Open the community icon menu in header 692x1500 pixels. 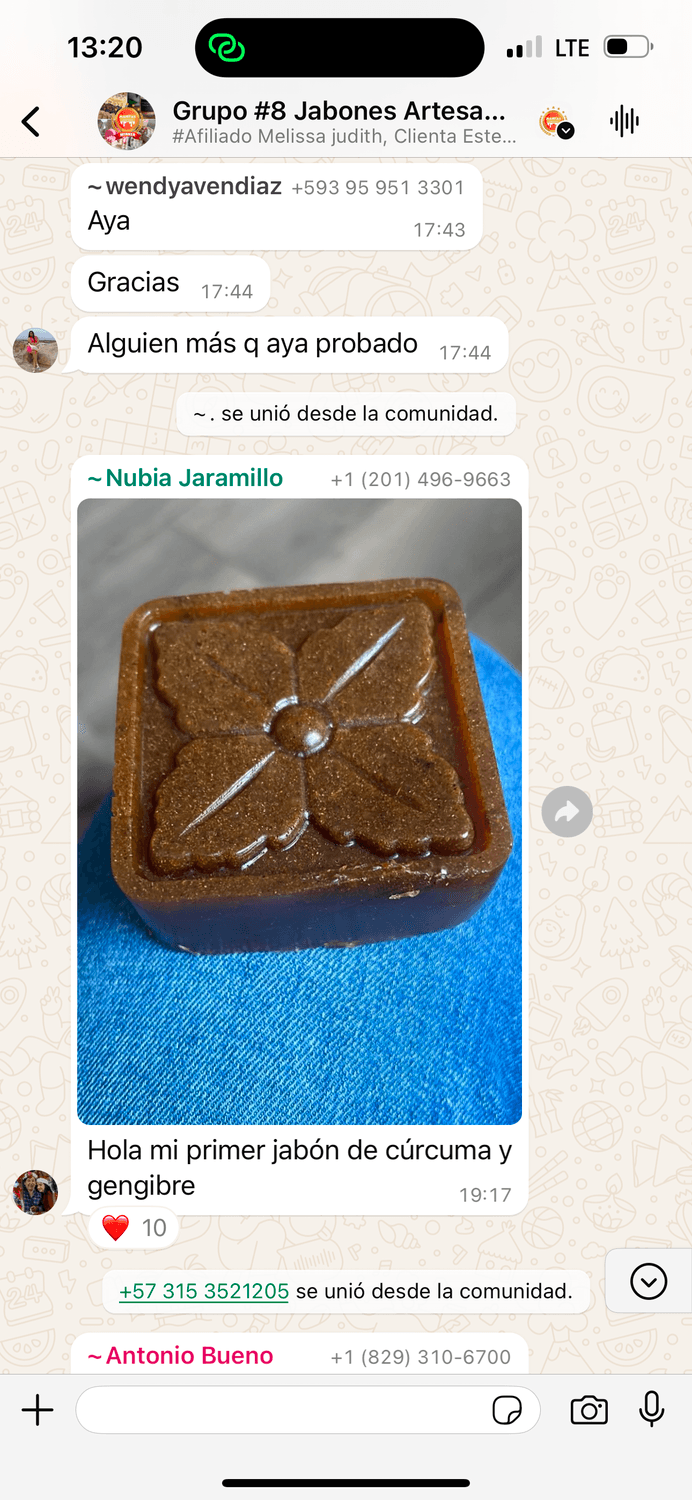[556, 123]
